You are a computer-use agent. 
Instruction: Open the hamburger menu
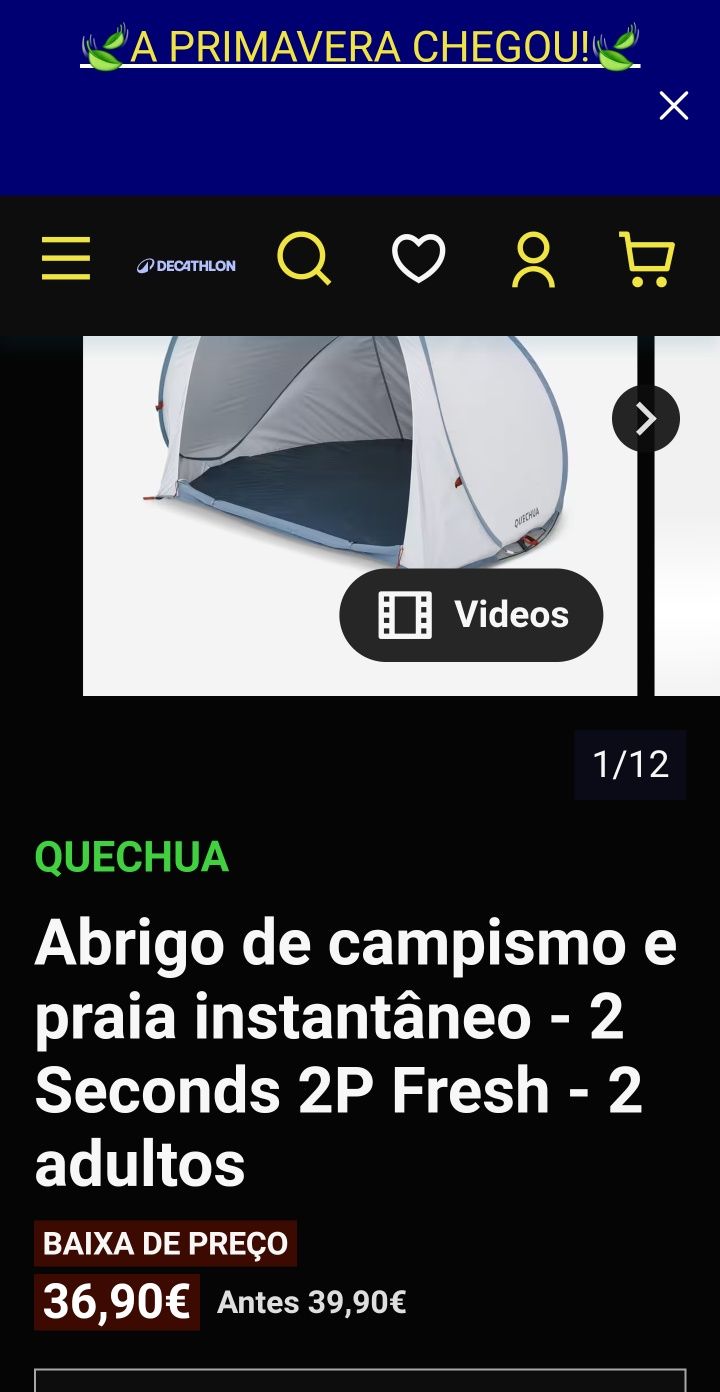(66, 259)
